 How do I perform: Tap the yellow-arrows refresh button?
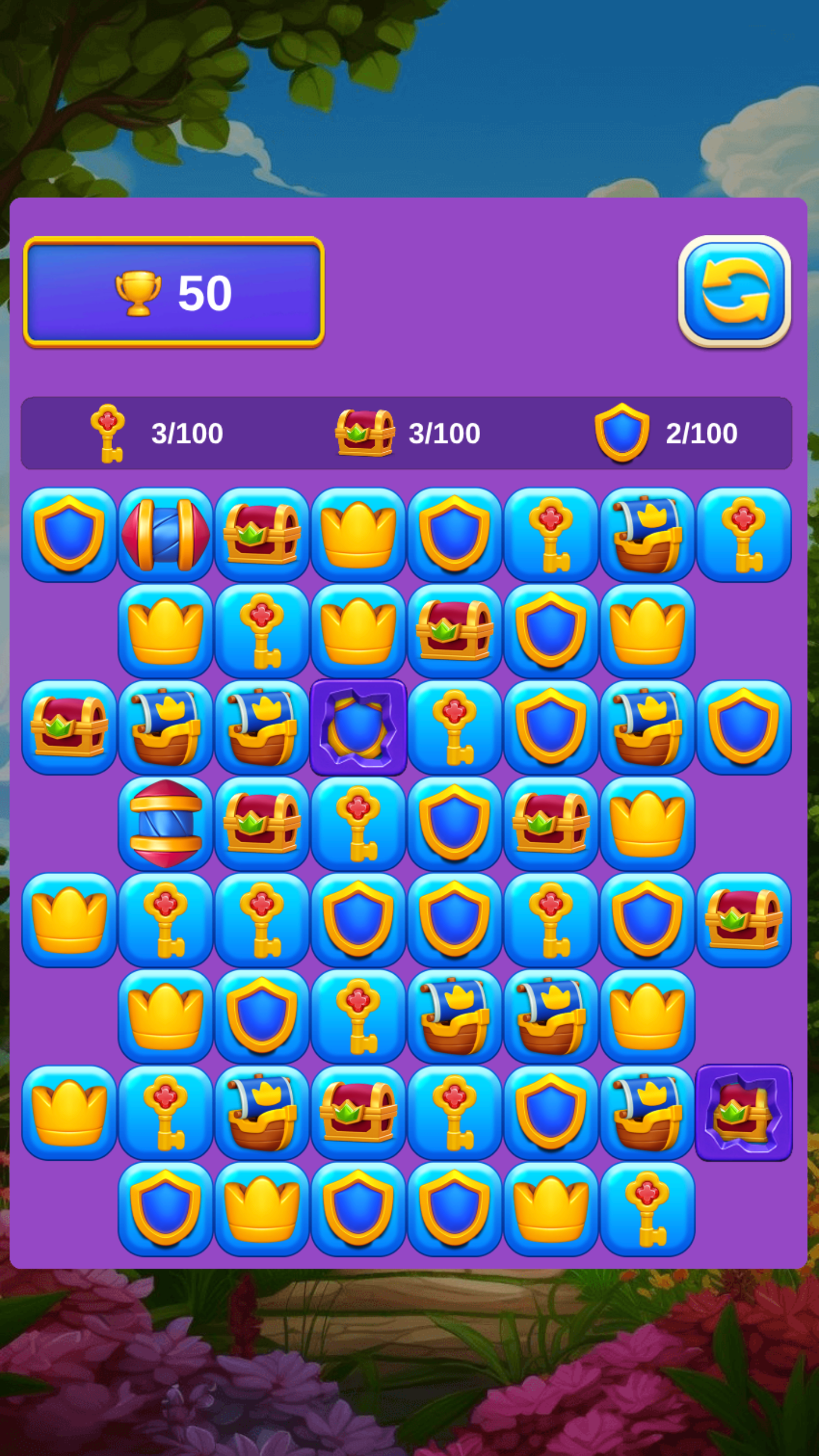coord(734,291)
